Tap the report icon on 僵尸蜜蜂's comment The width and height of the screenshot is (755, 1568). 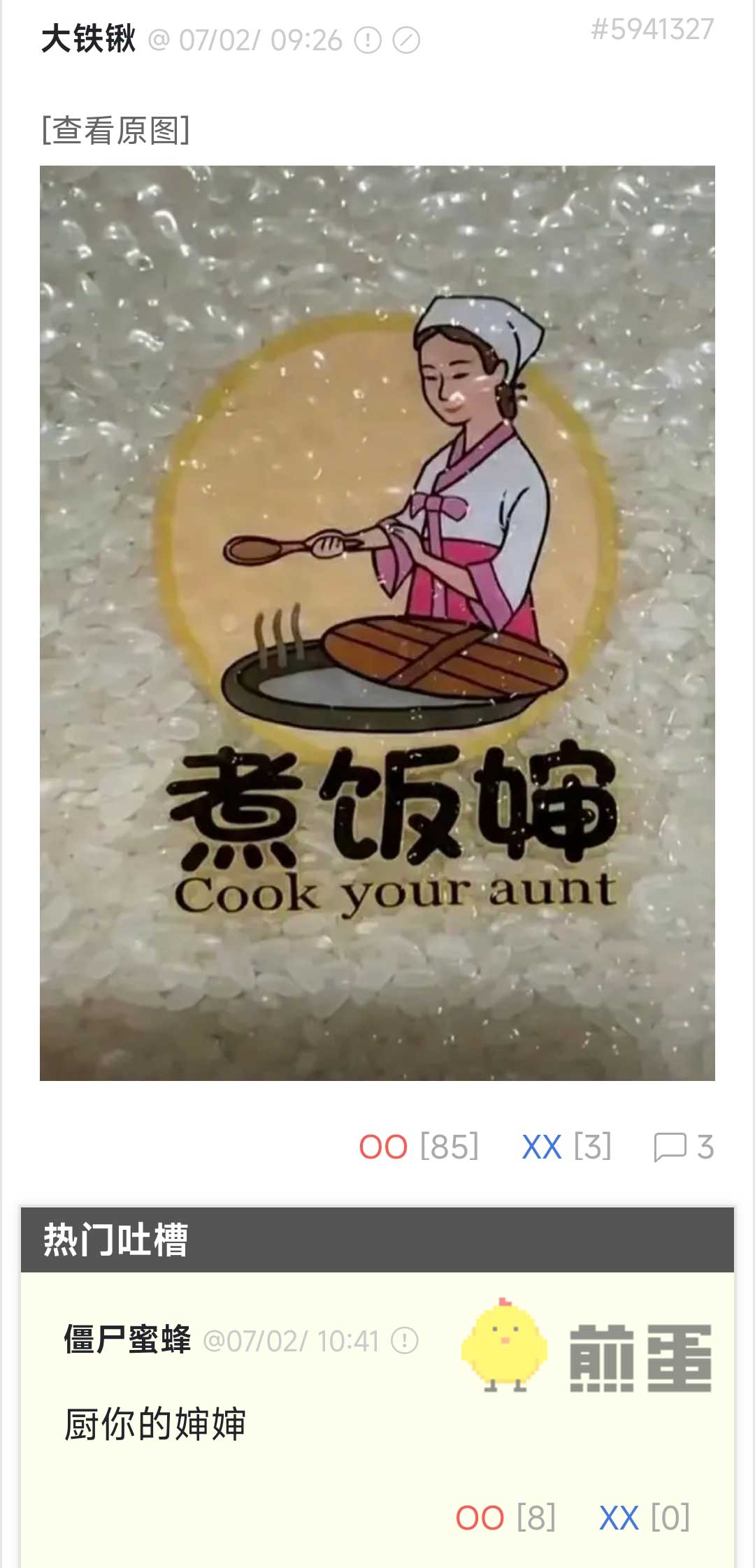coord(405,1340)
